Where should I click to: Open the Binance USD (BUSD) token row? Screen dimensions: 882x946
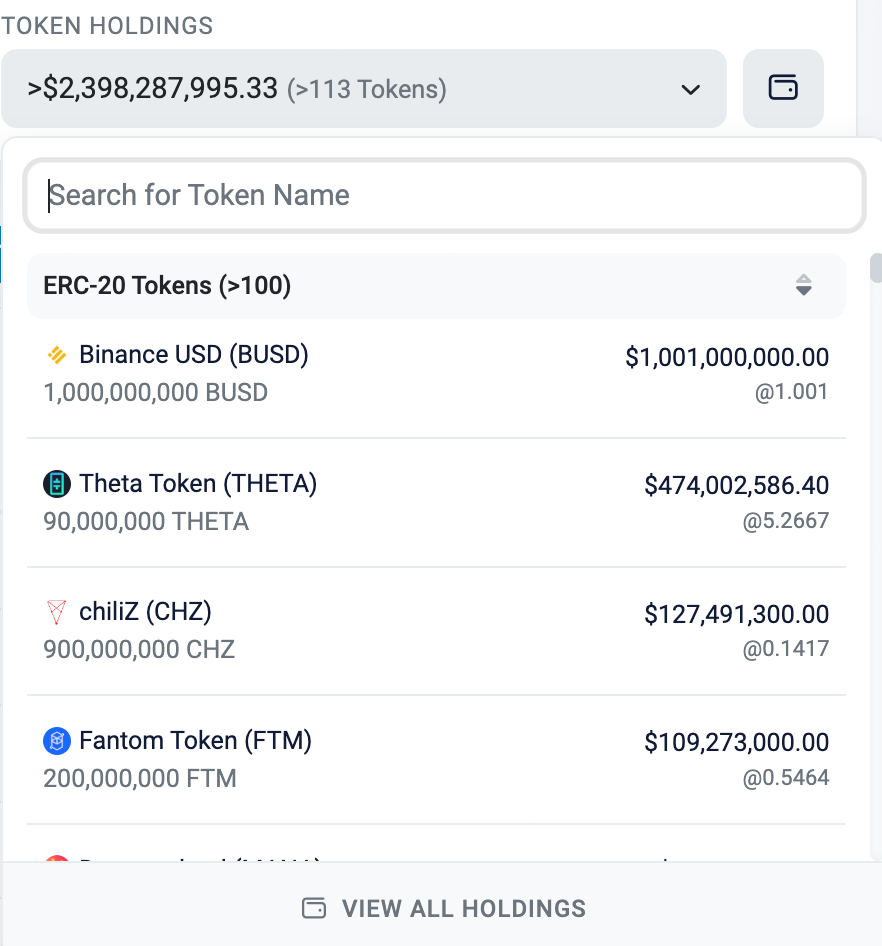[436, 373]
